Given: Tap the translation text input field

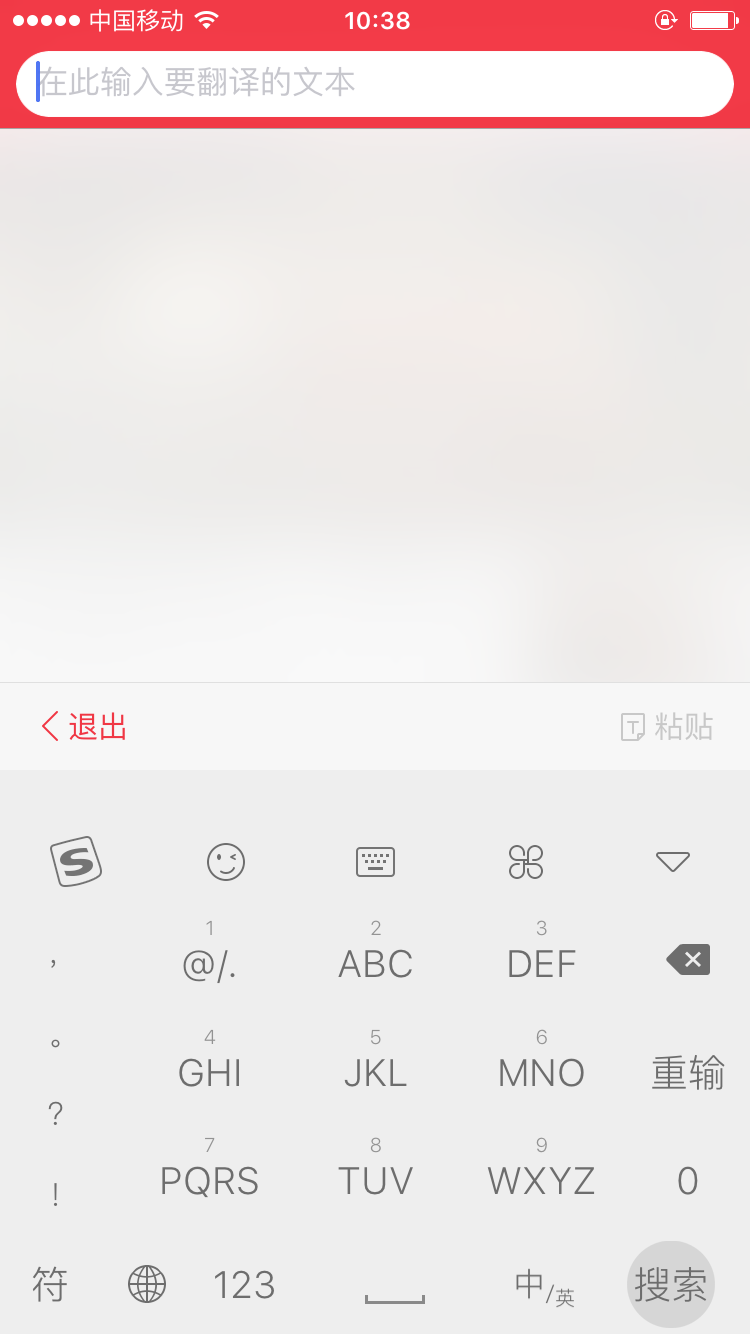Looking at the screenshot, I should 375,83.
